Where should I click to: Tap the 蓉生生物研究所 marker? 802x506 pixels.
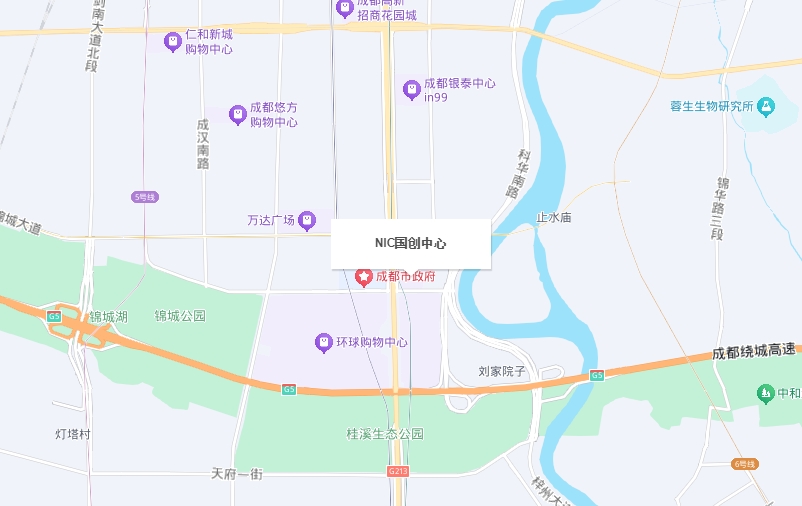[766, 106]
